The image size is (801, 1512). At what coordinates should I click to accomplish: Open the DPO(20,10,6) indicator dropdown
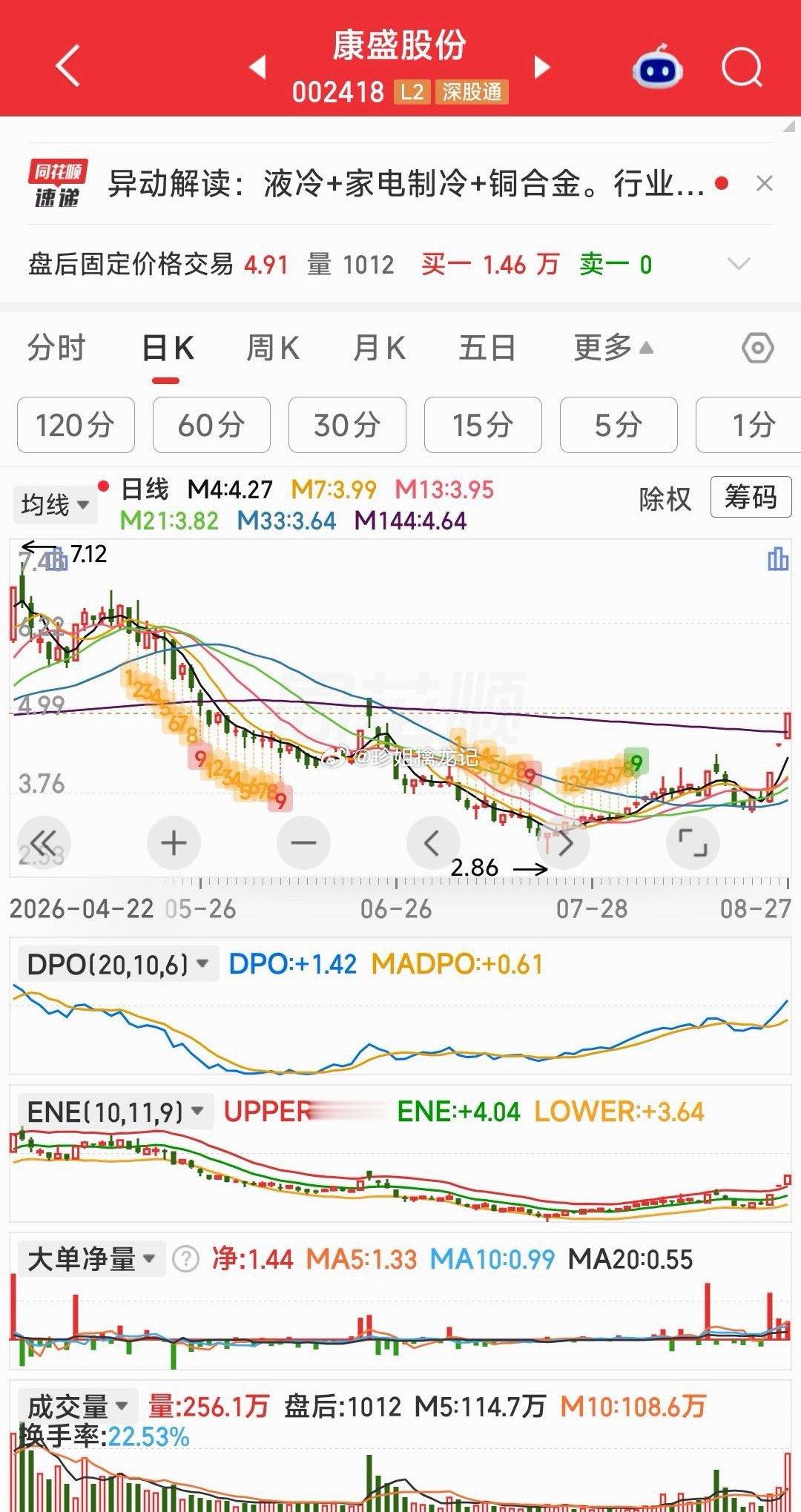pyautogui.click(x=117, y=964)
